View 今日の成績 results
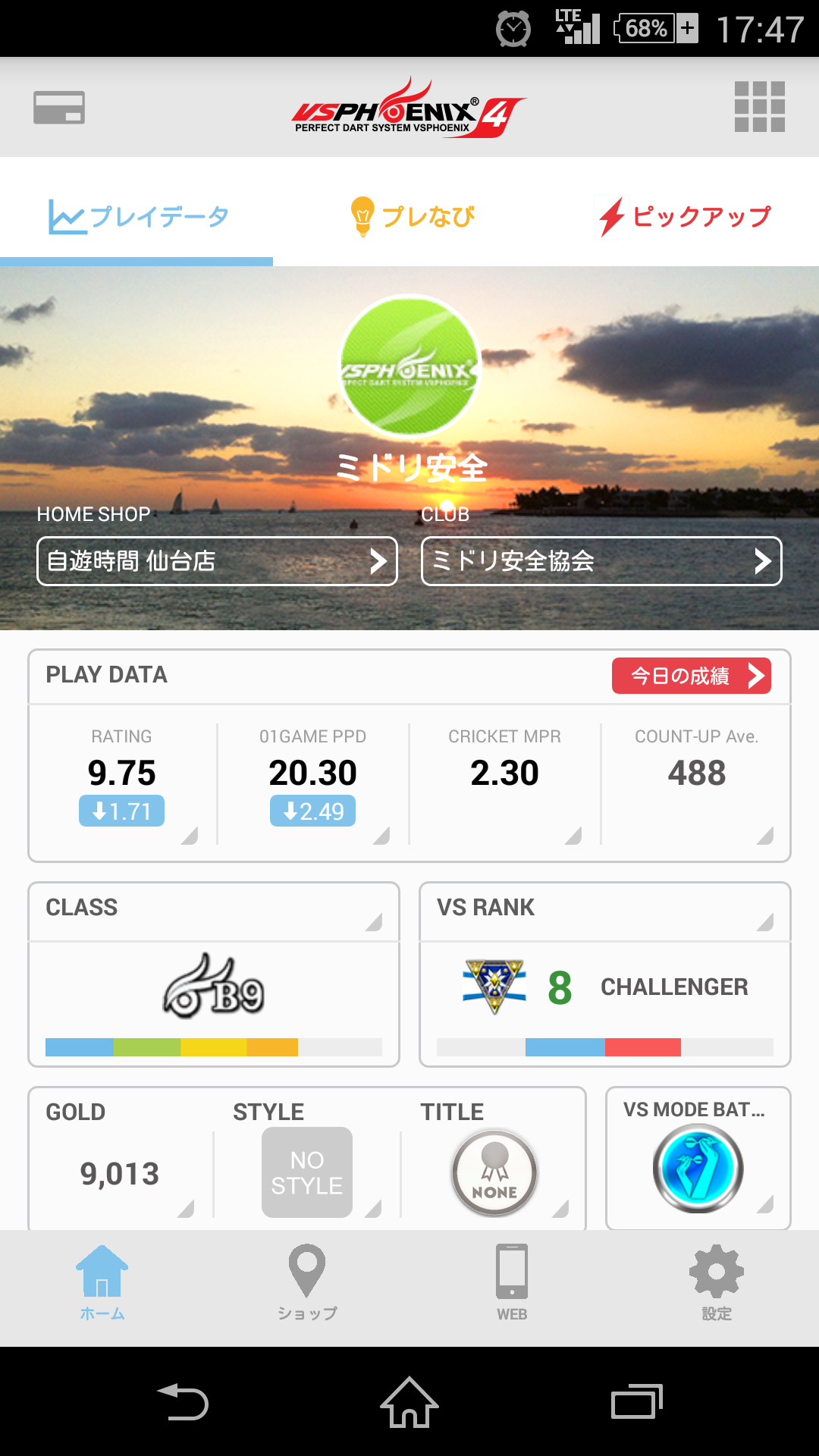This screenshot has width=819, height=1456. click(x=691, y=676)
